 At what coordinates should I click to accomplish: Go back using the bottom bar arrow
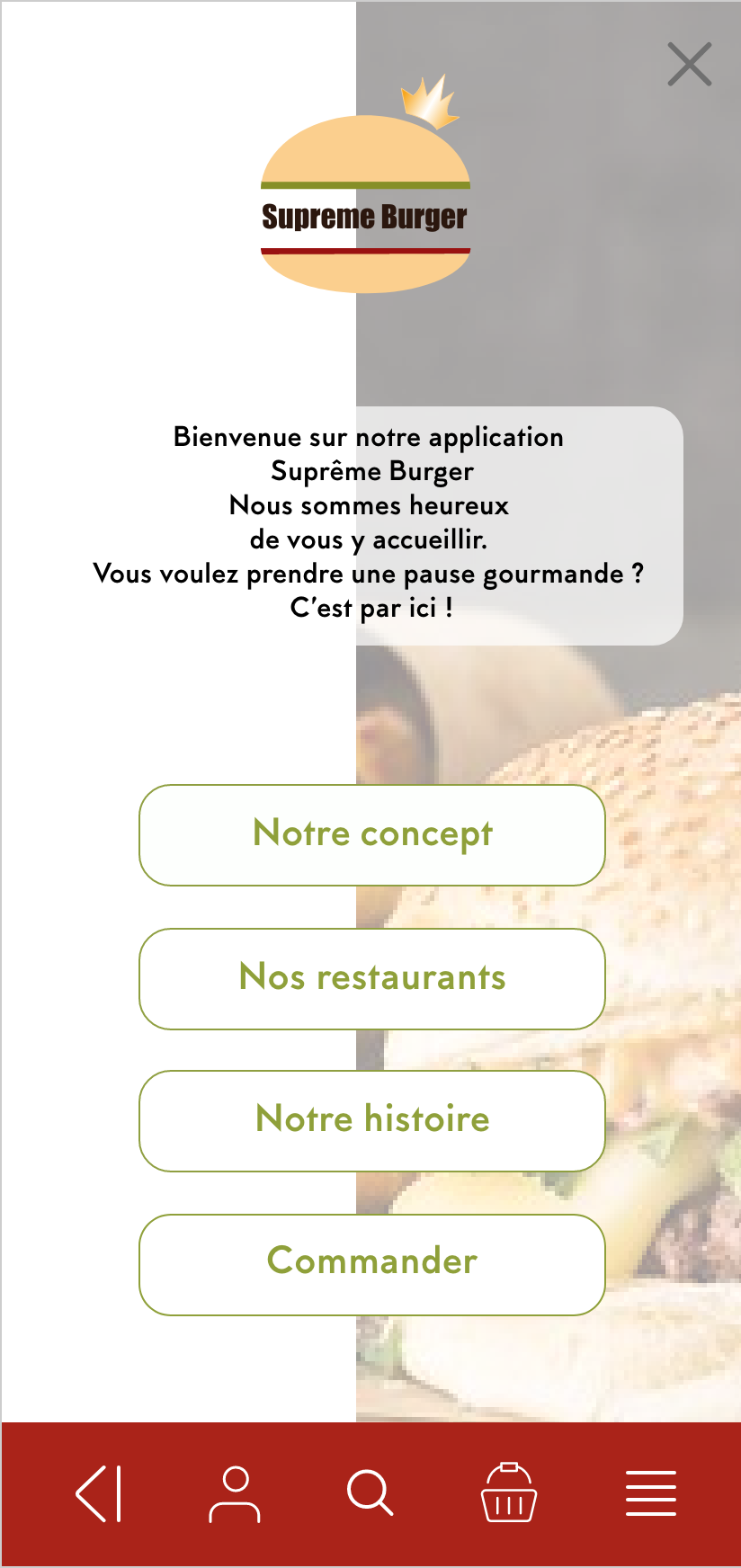pyautogui.click(x=99, y=1494)
